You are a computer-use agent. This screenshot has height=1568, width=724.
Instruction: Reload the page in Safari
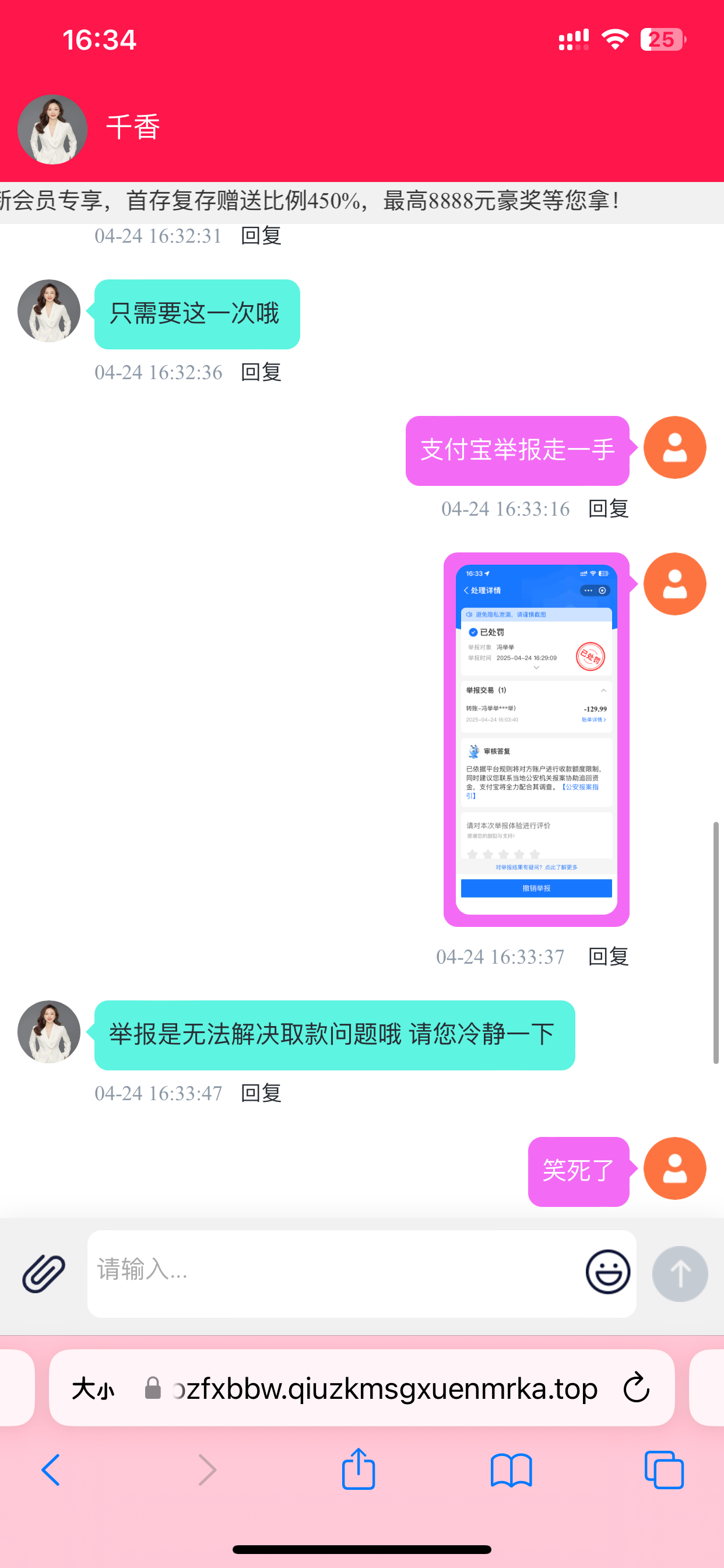[x=637, y=1388]
